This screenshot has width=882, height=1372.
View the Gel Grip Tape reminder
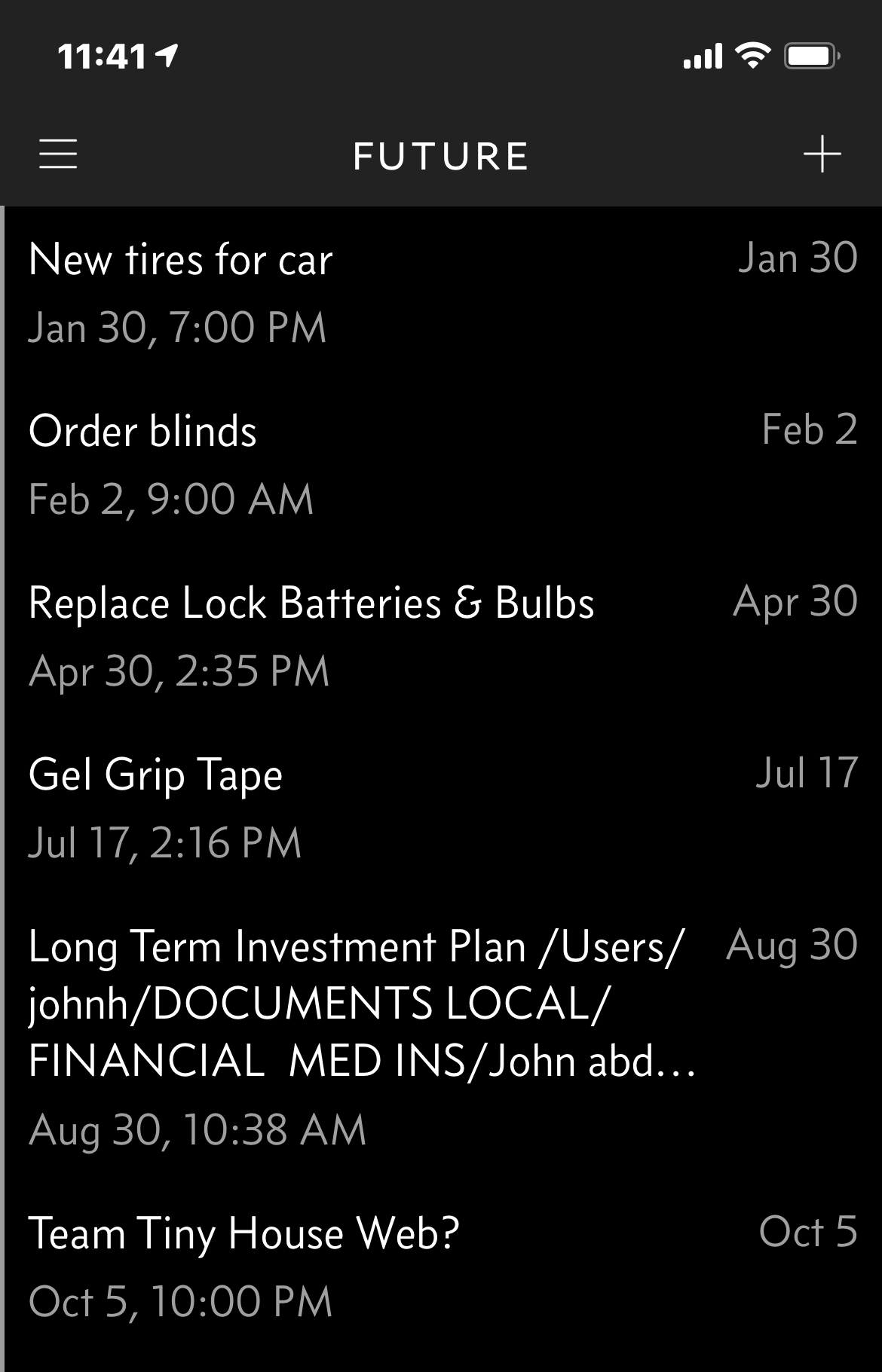[156, 775]
